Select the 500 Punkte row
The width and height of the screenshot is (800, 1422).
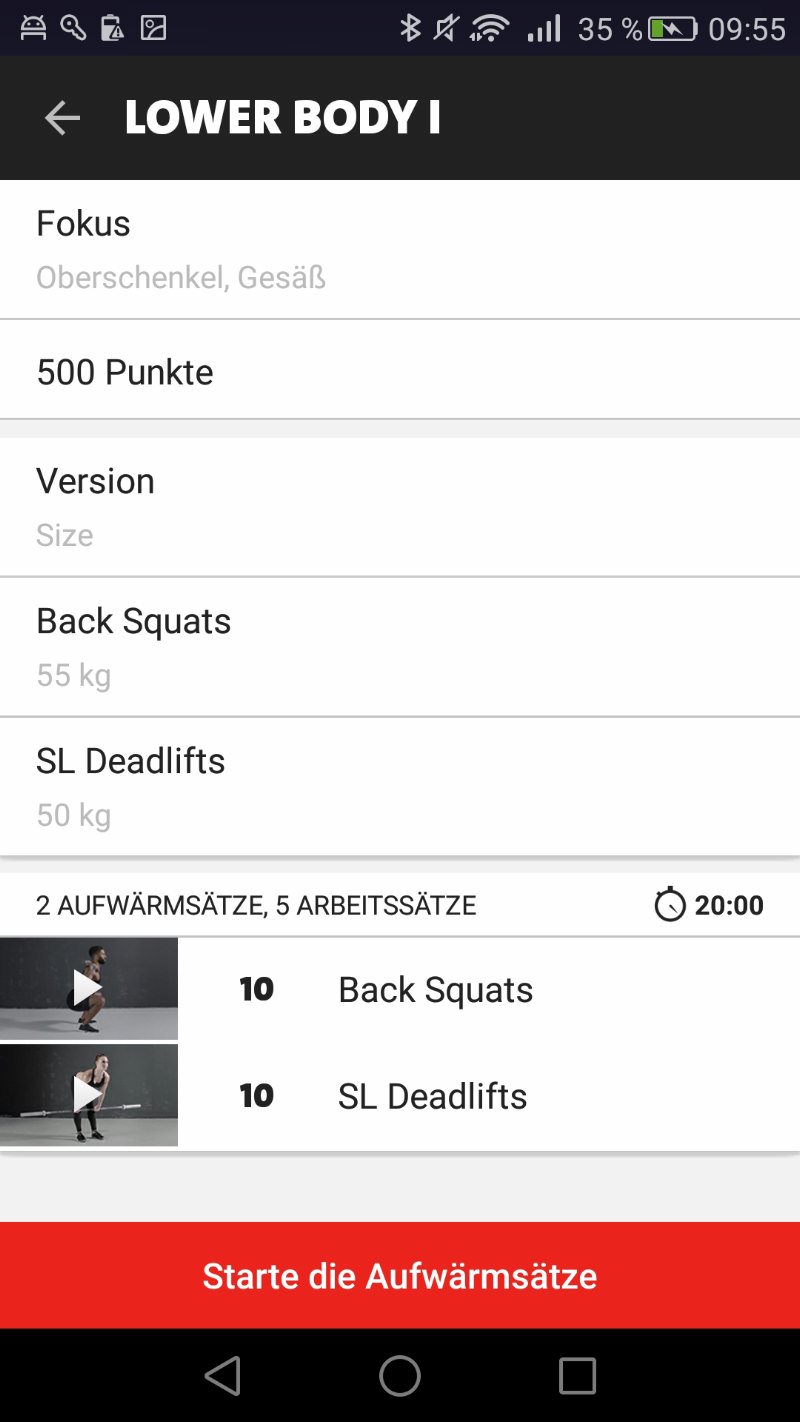pyautogui.click(x=400, y=370)
